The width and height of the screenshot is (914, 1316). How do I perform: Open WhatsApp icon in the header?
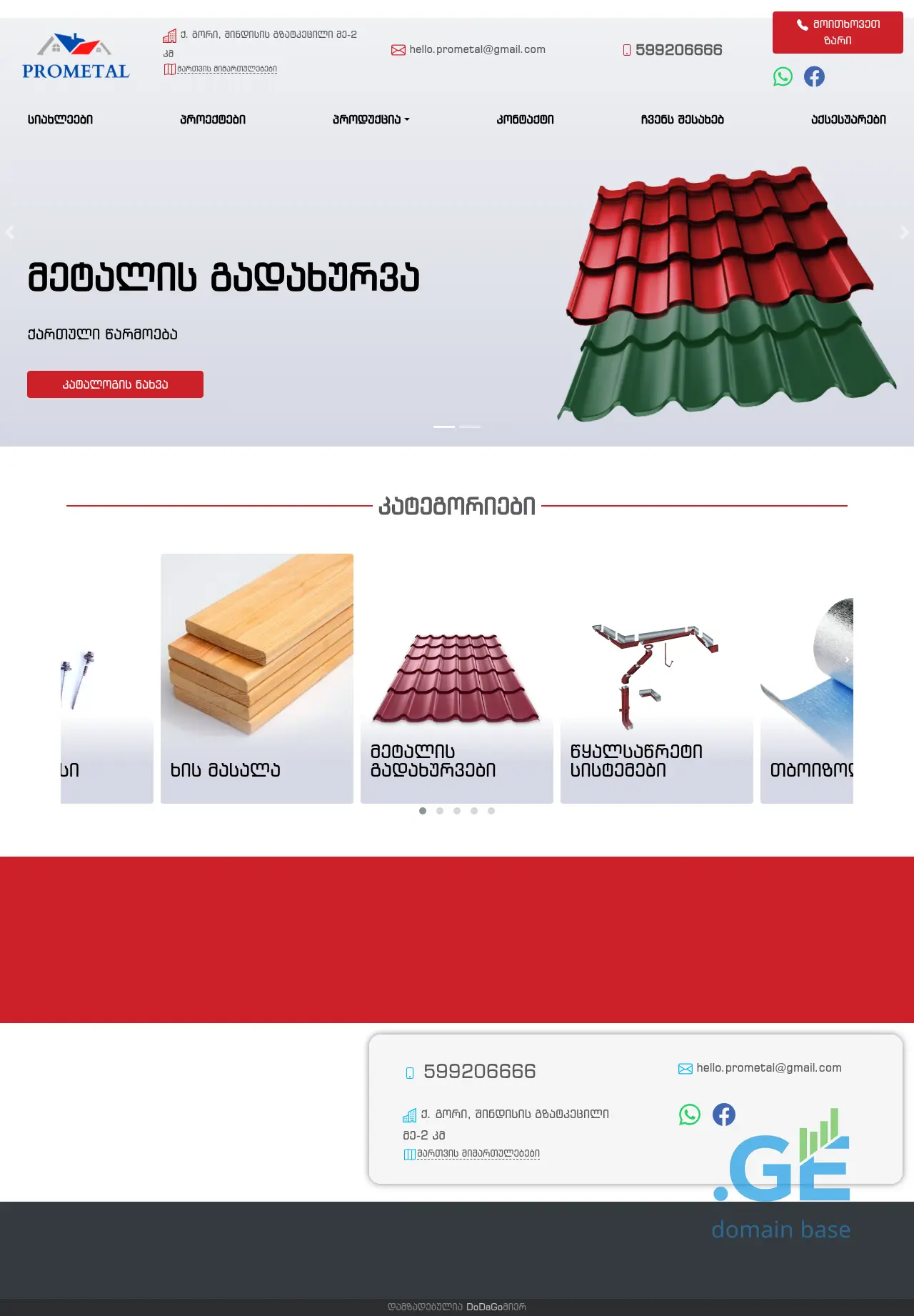[783, 76]
